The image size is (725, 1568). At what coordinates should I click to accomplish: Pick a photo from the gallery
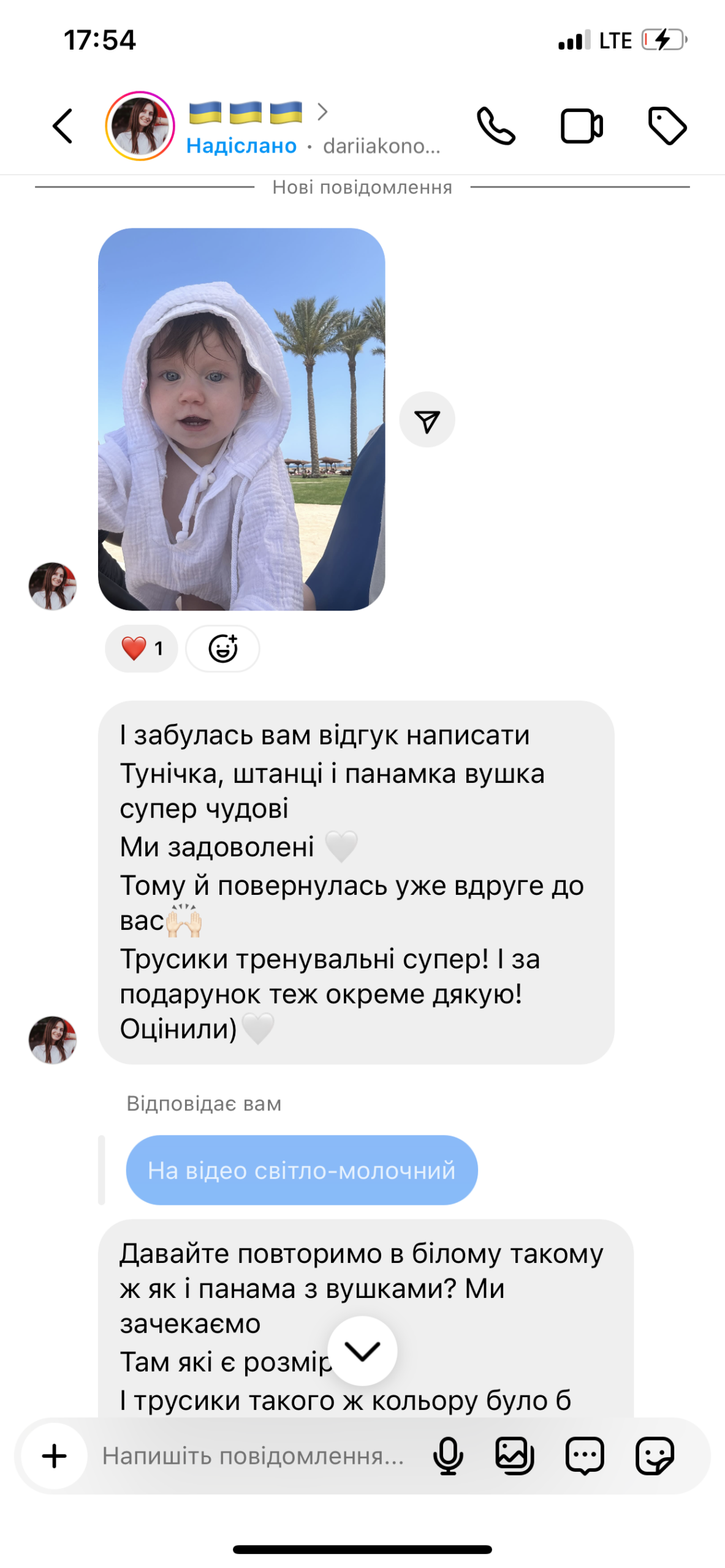click(514, 1456)
